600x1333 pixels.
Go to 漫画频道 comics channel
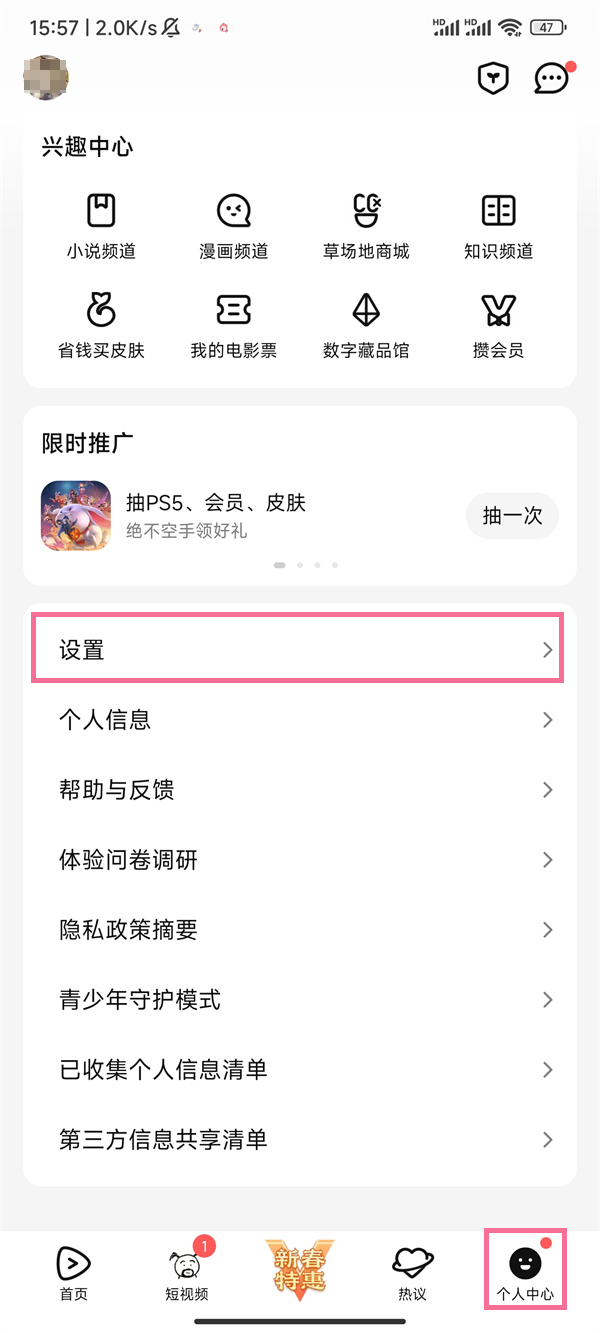234,226
